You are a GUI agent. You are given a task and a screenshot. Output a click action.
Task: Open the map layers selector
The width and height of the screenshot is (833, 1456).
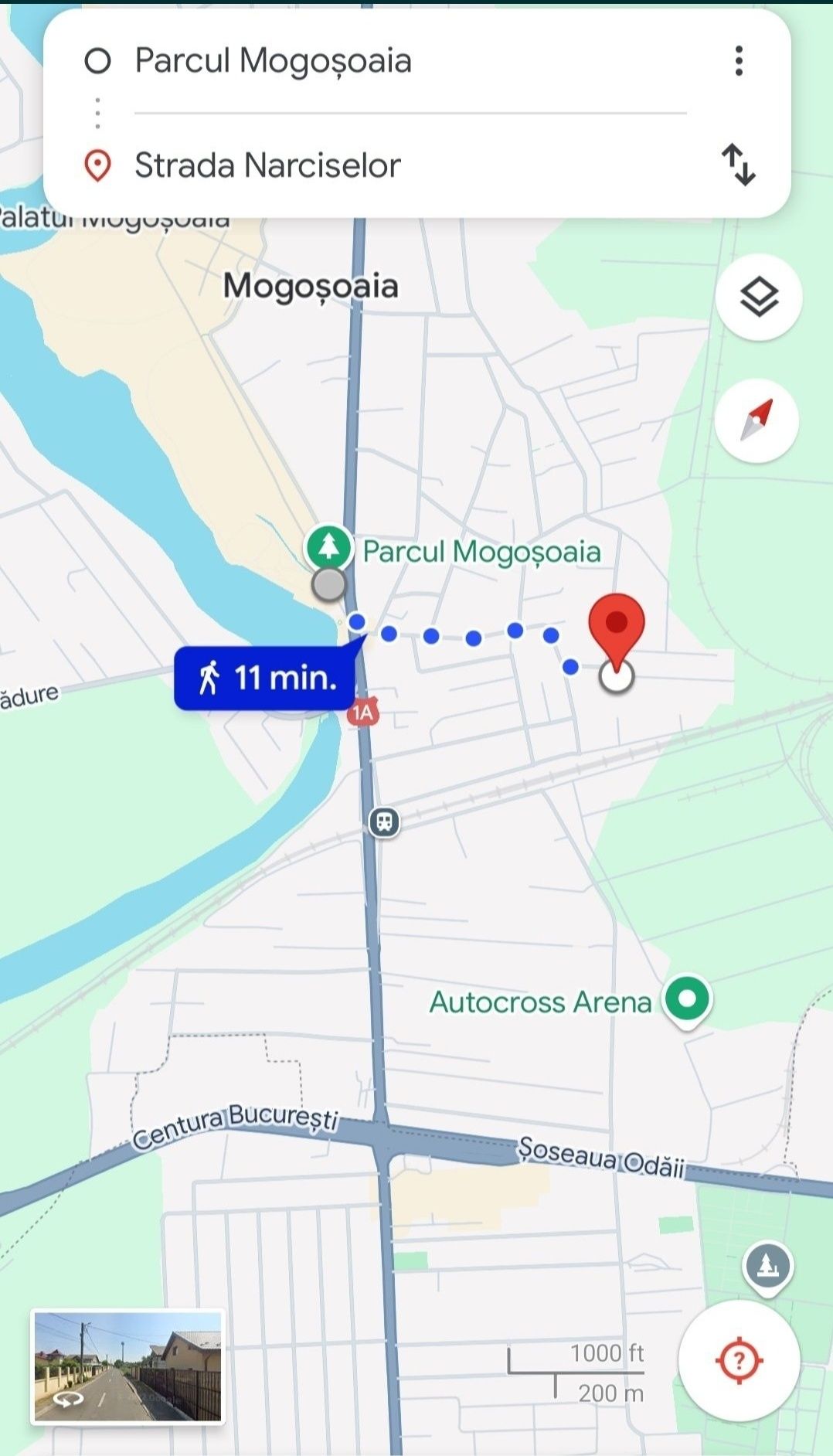coord(758,298)
